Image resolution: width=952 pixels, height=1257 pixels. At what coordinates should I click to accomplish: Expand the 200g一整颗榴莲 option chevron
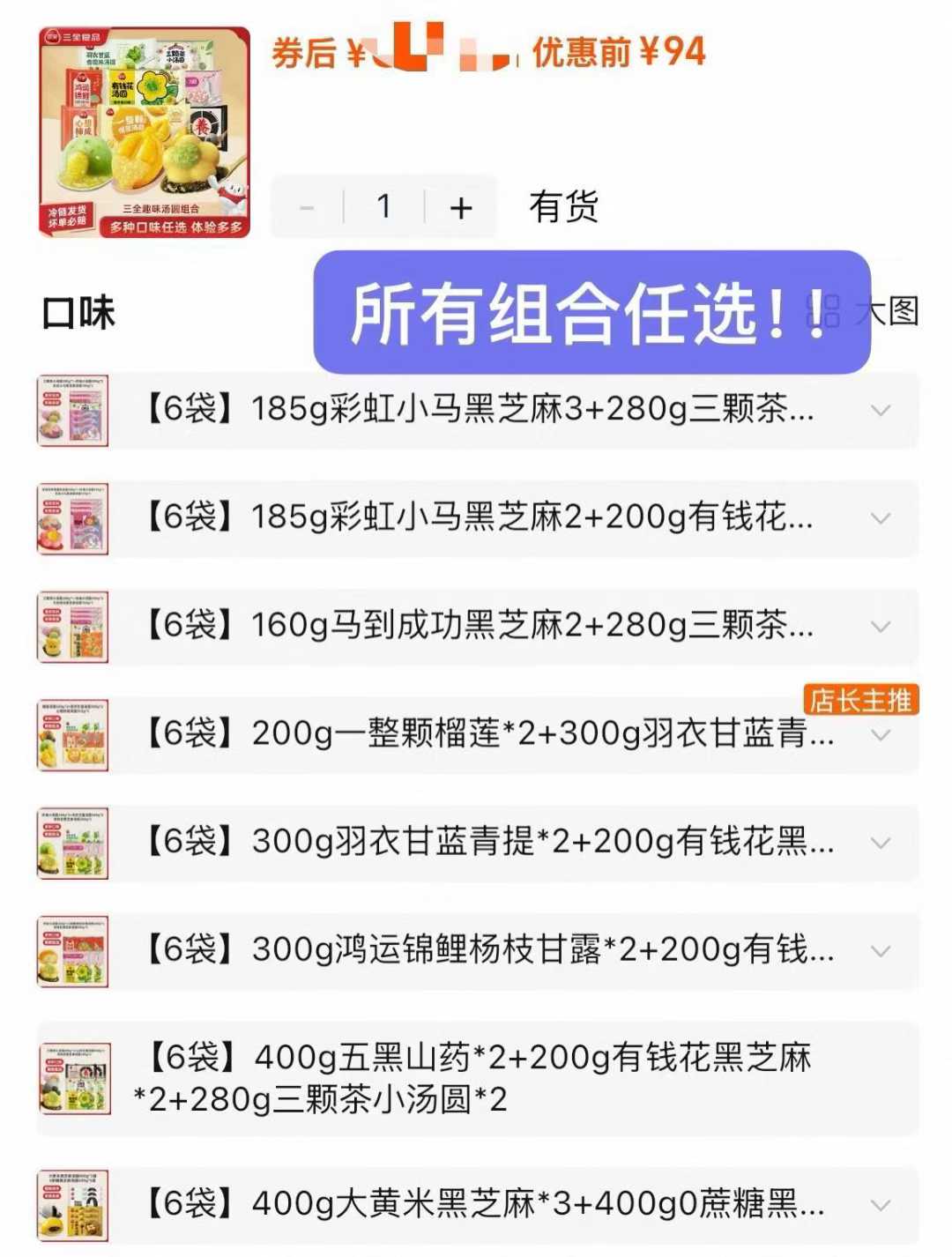879,733
